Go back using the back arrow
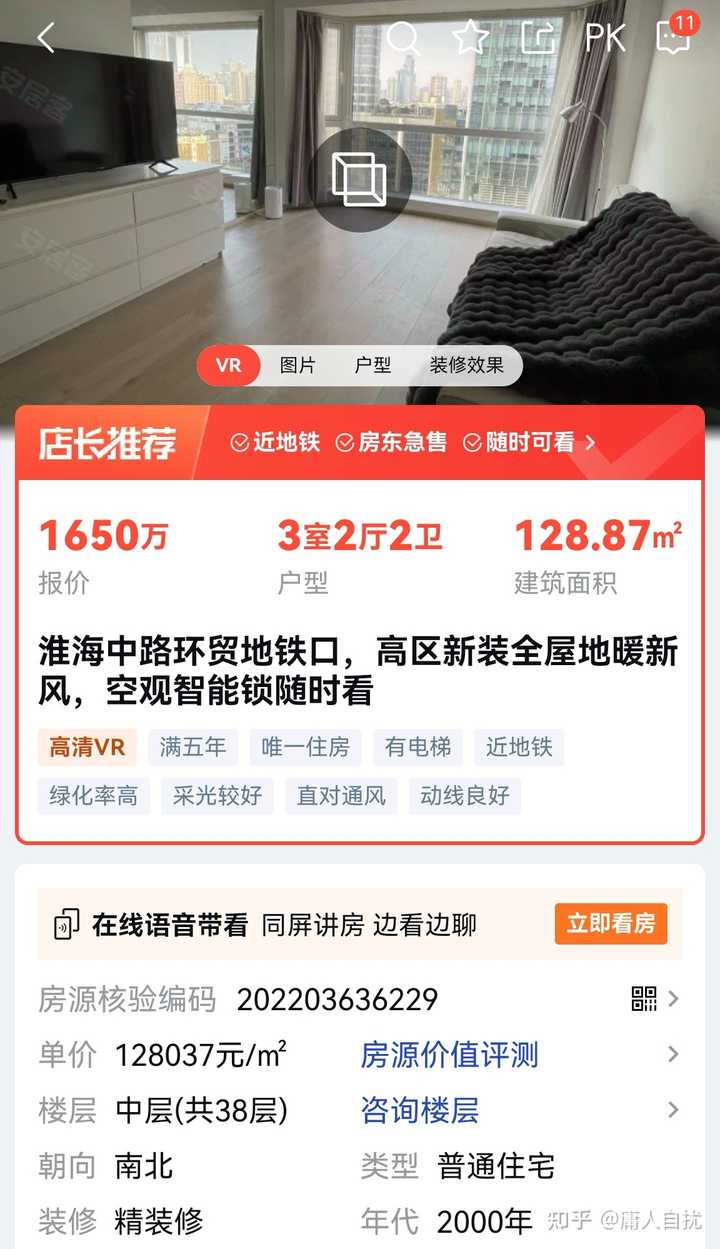Screen dimensions: 720x1249 point(46,38)
